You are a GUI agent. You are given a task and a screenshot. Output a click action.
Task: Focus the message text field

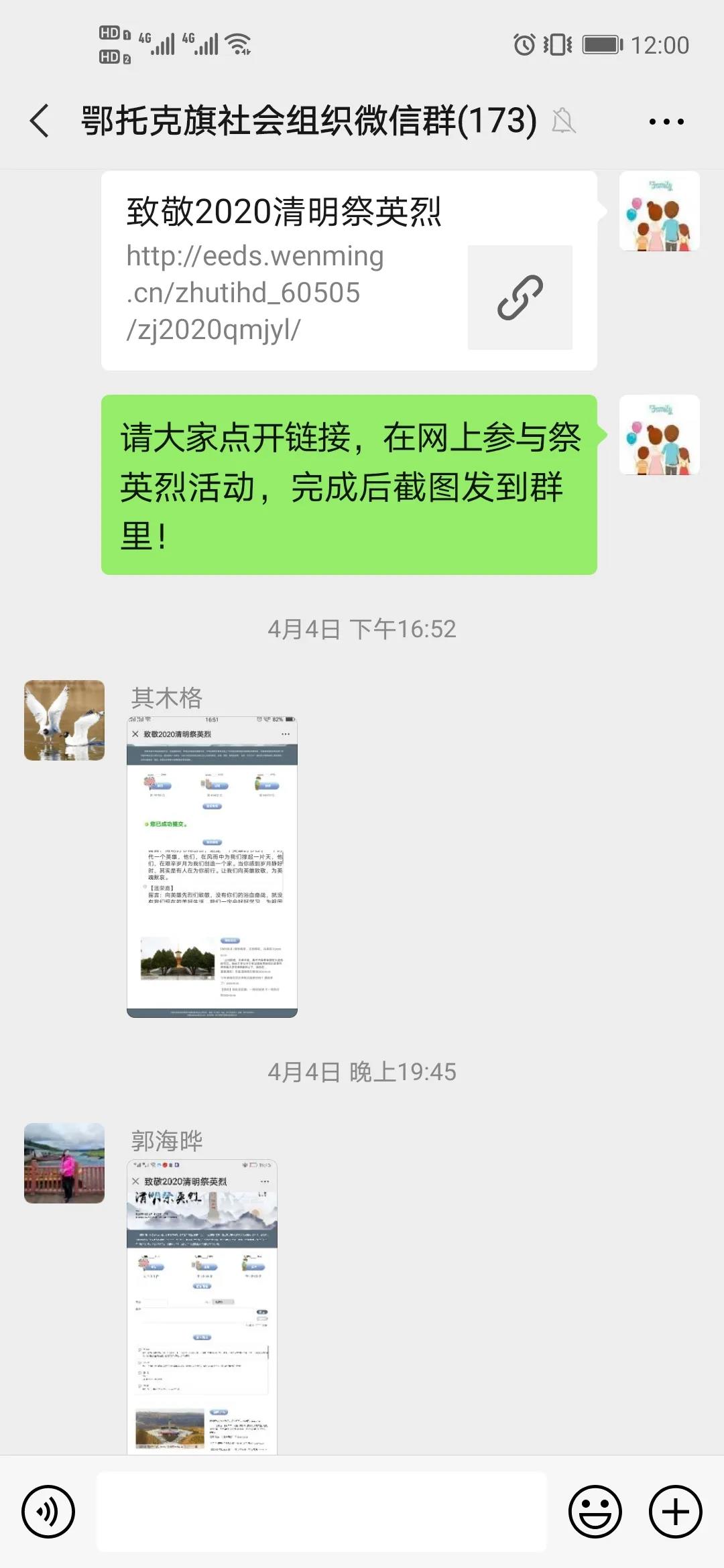coord(322,1512)
